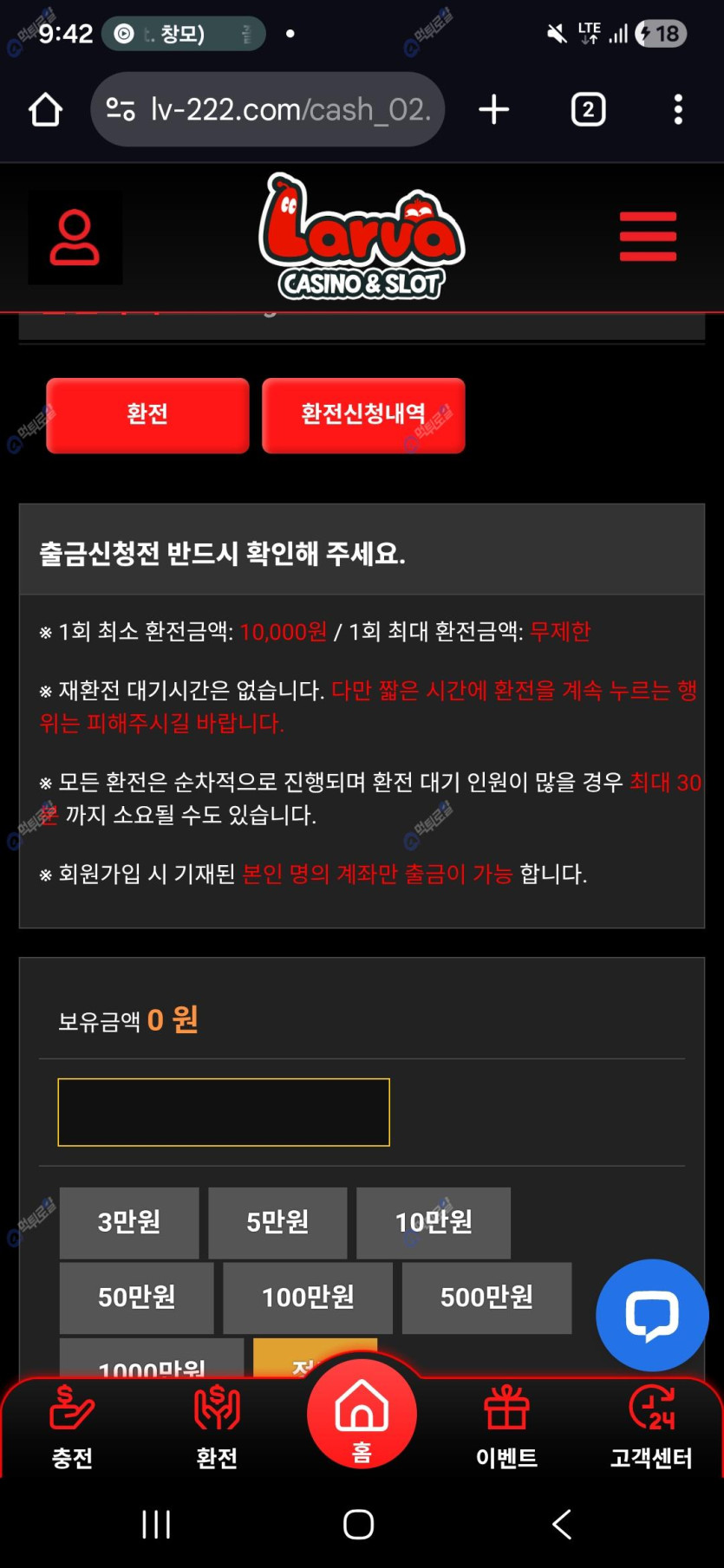The height and width of the screenshot is (1568, 724).
Task: Open the user profile icon
Action: pyautogui.click(x=75, y=237)
